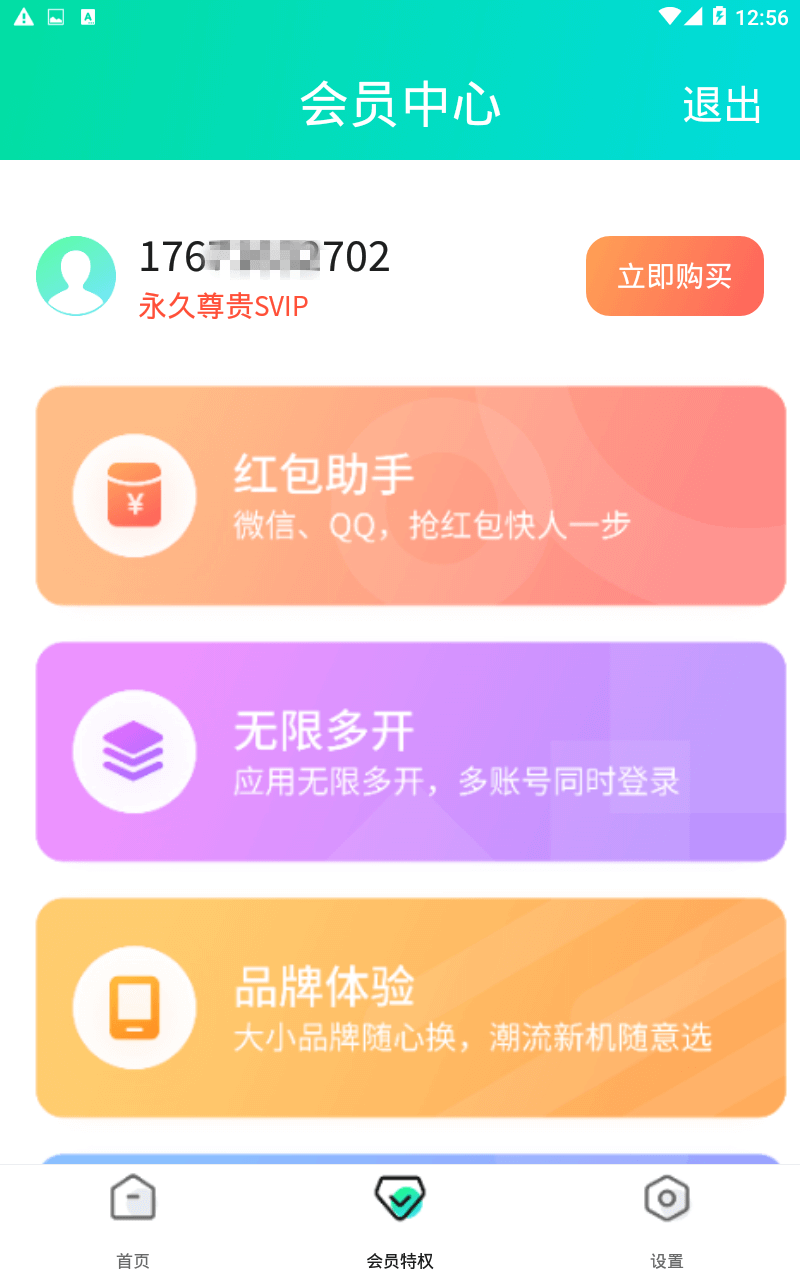Tap the 立即购买 button

pyautogui.click(x=675, y=276)
